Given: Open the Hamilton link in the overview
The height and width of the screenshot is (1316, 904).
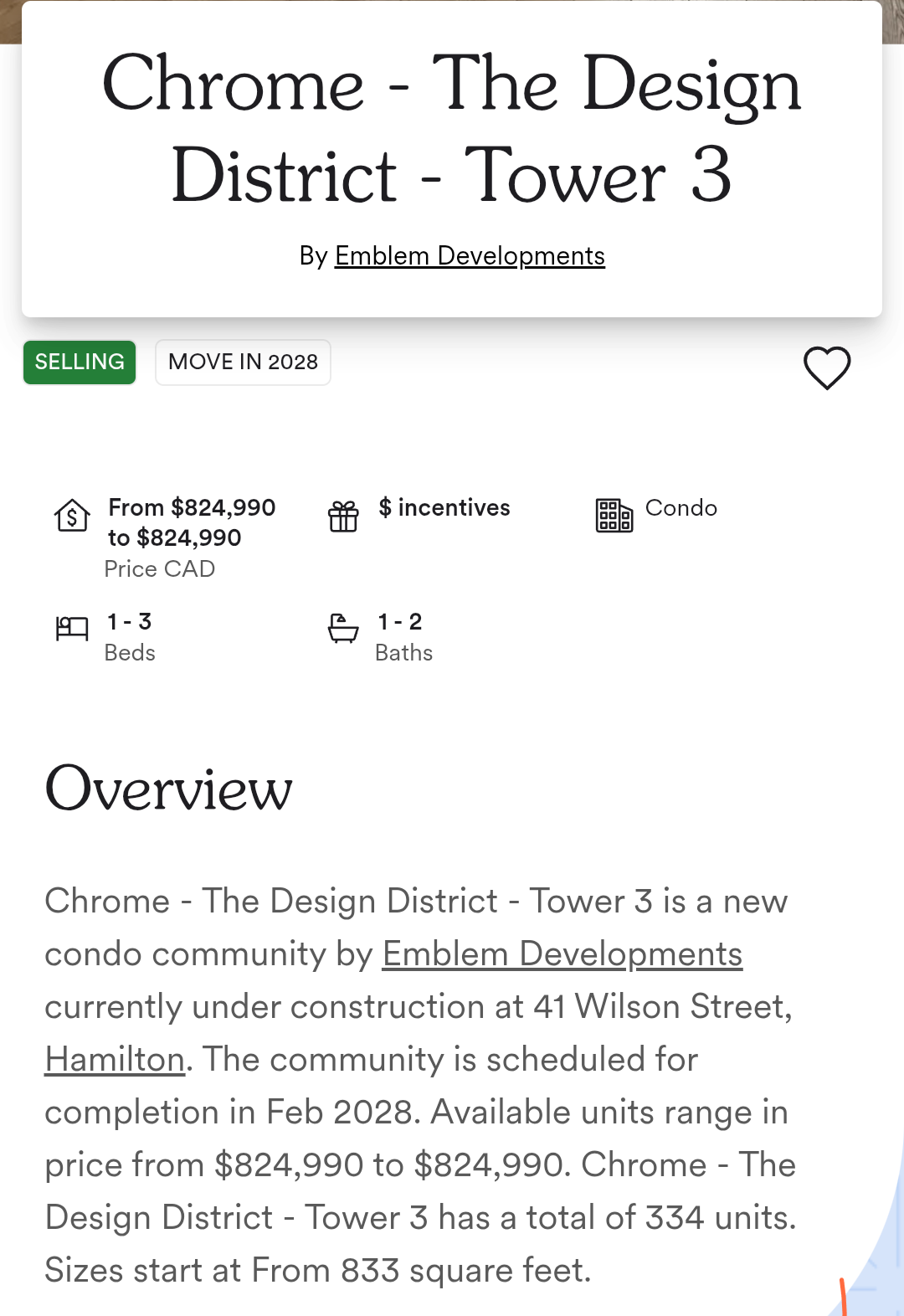Looking at the screenshot, I should click(115, 1060).
